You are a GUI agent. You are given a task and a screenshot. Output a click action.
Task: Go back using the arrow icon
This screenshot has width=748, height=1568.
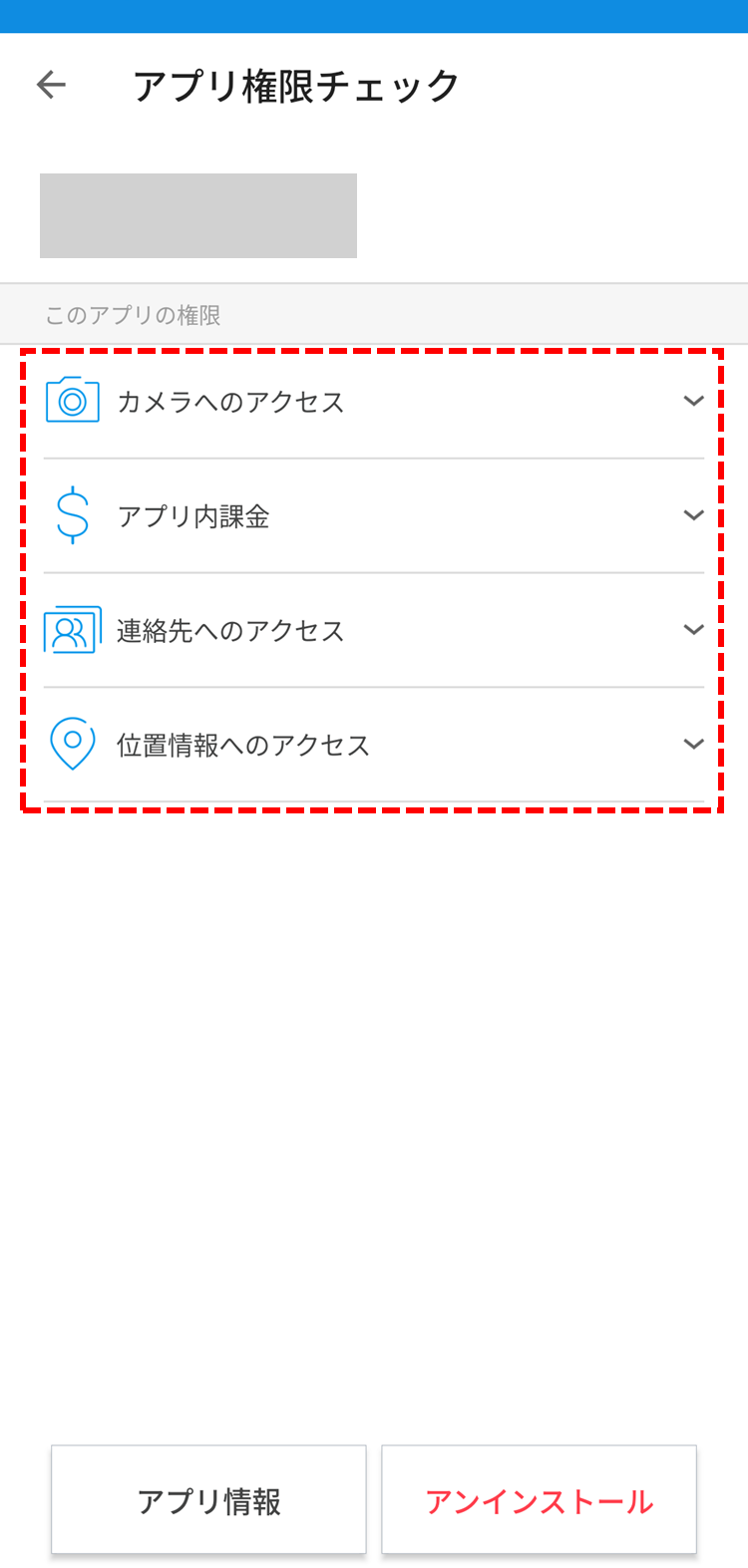coord(51,86)
